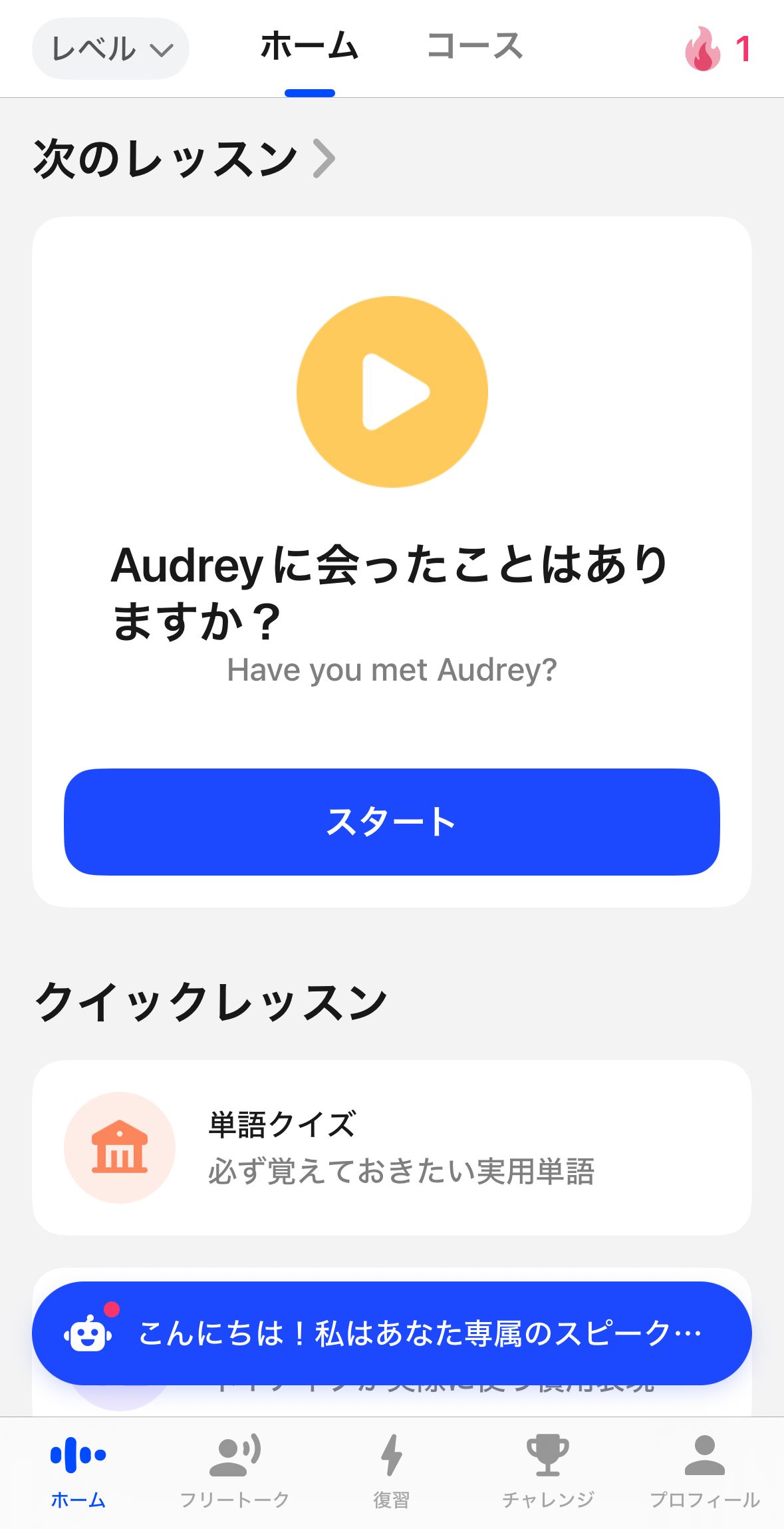Open 次のレッスン section link
Screen dimensions: 784x1529
(184, 158)
